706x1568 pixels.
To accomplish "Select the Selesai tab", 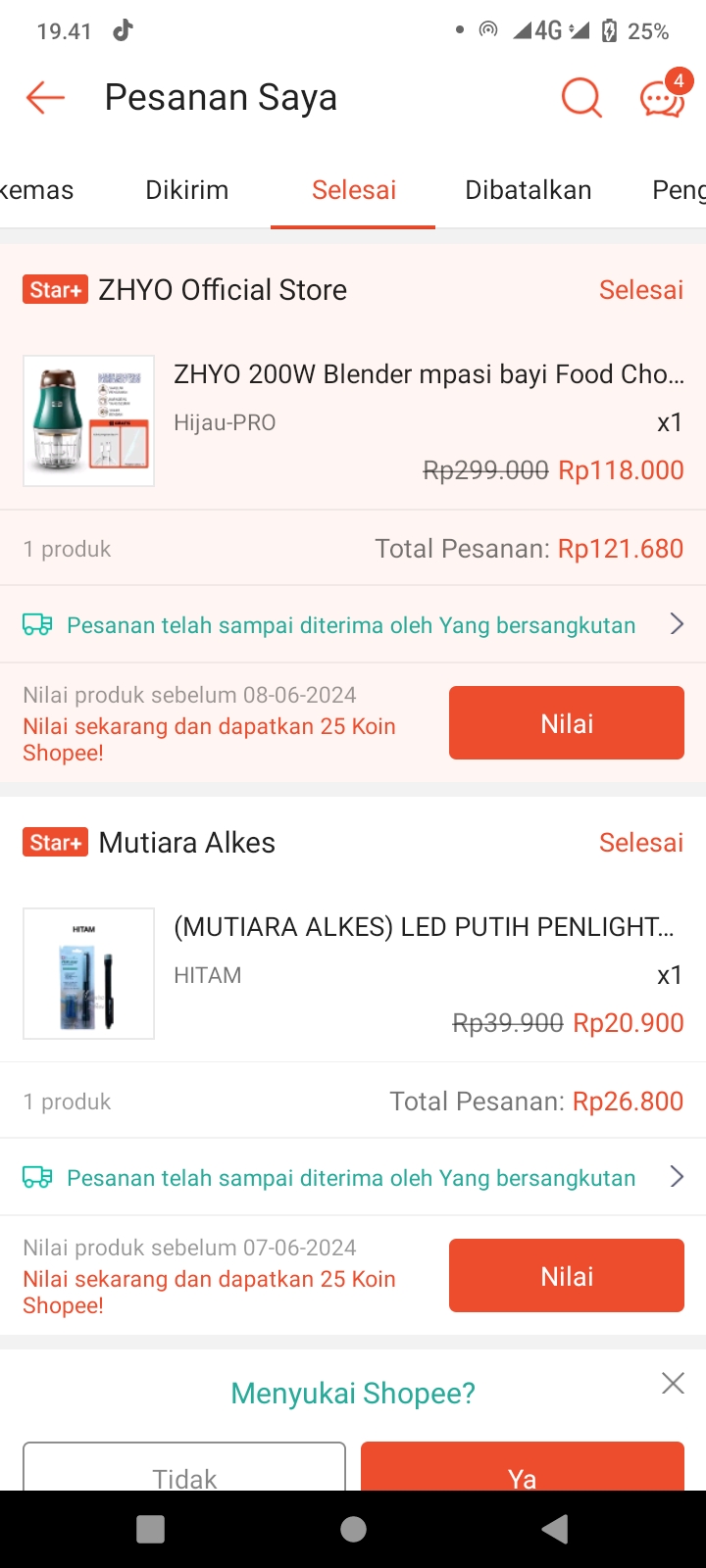I will click(x=354, y=190).
